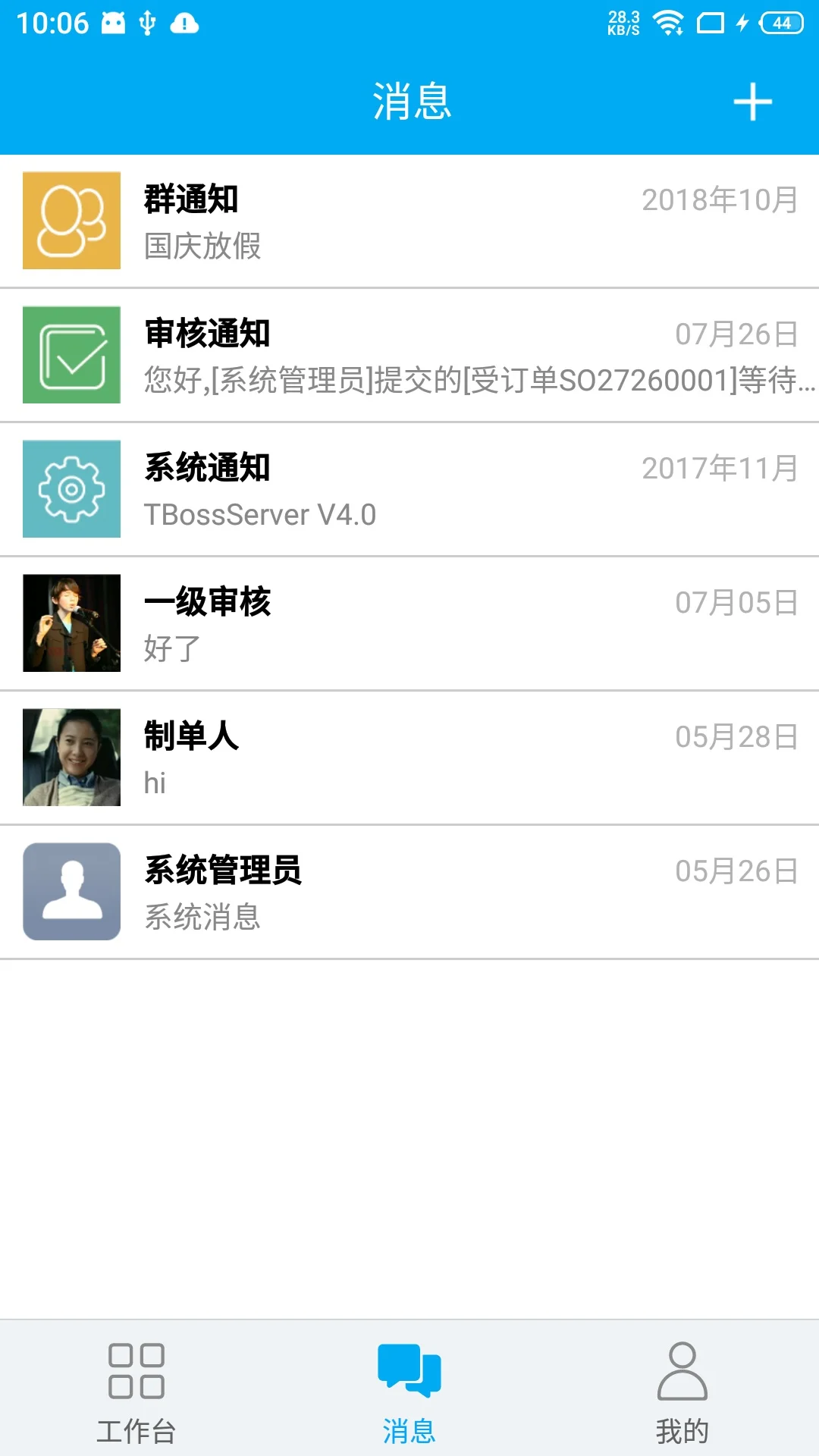
Task: Tap the Wi-Fi indicator in the status bar
Action: pyautogui.click(x=667, y=21)
